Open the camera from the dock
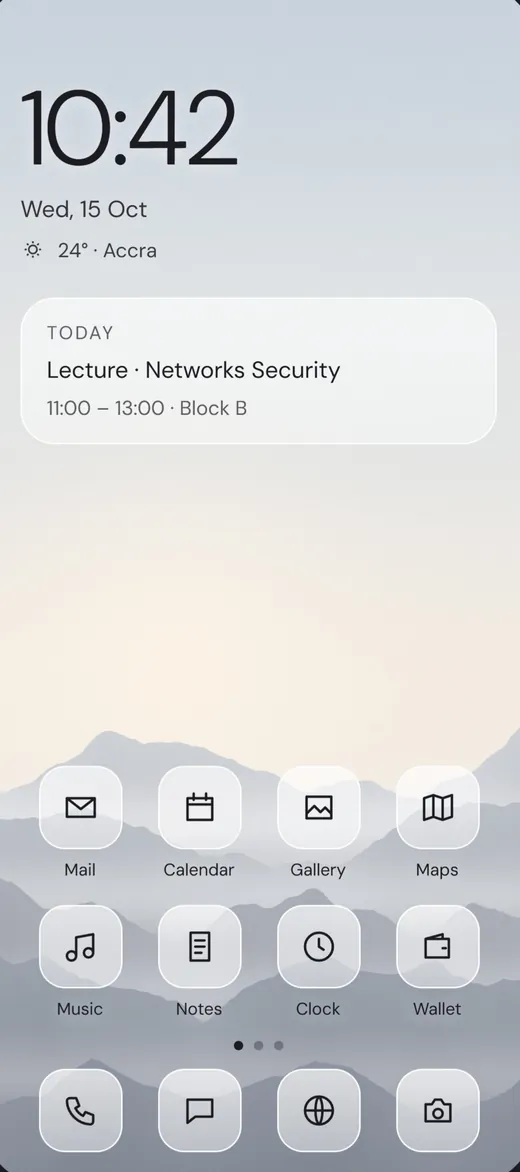Screen dimensions: 520x1172 pyautogui.click(x=438, y=1111)
